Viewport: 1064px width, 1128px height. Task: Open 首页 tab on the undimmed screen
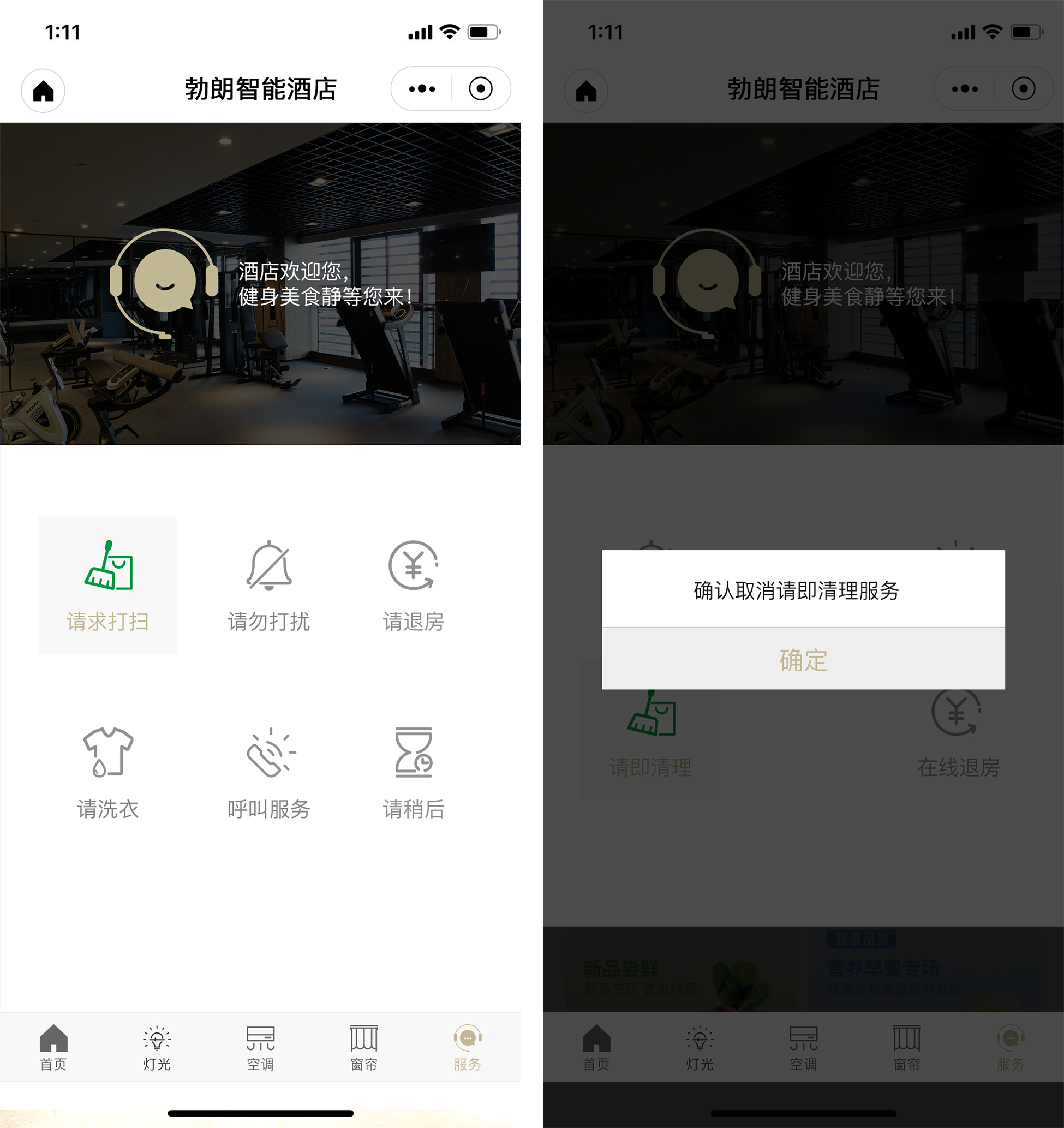click(x=53, y=1047)
